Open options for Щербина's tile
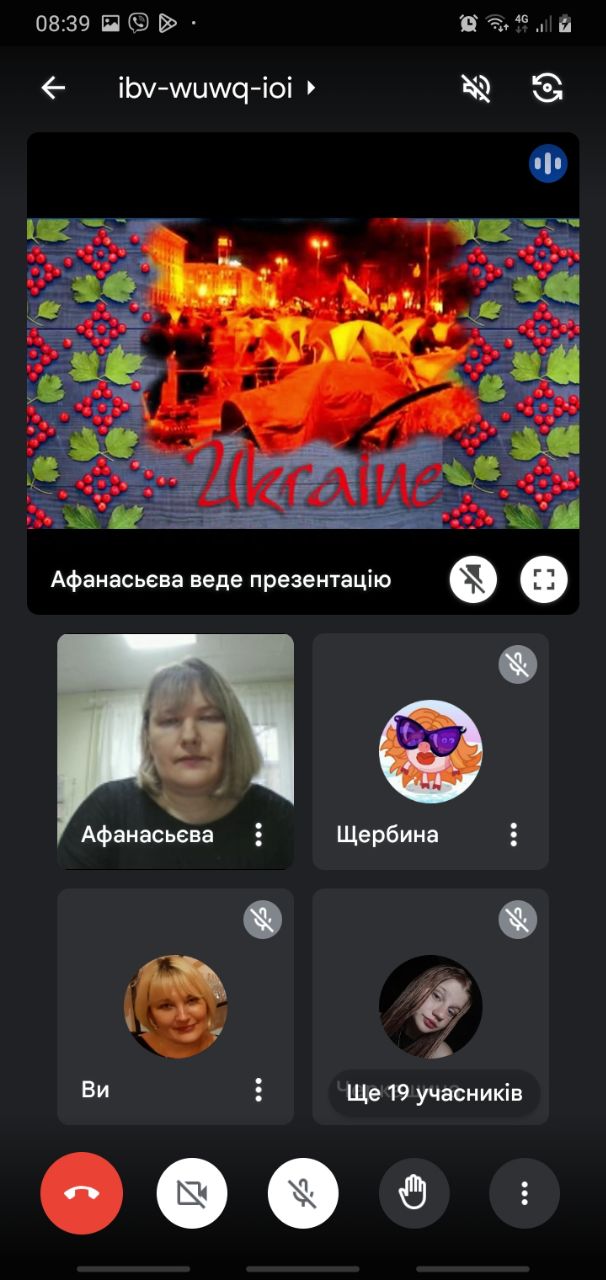The image size is (606, 1280). coord(513,834)
